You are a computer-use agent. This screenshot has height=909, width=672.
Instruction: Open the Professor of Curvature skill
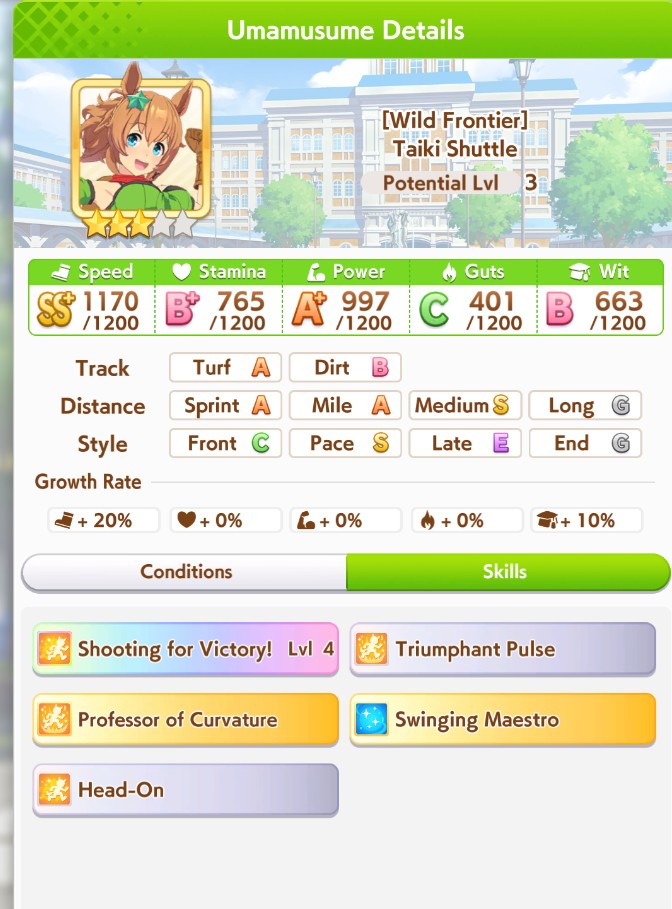(x=186, y=719)
